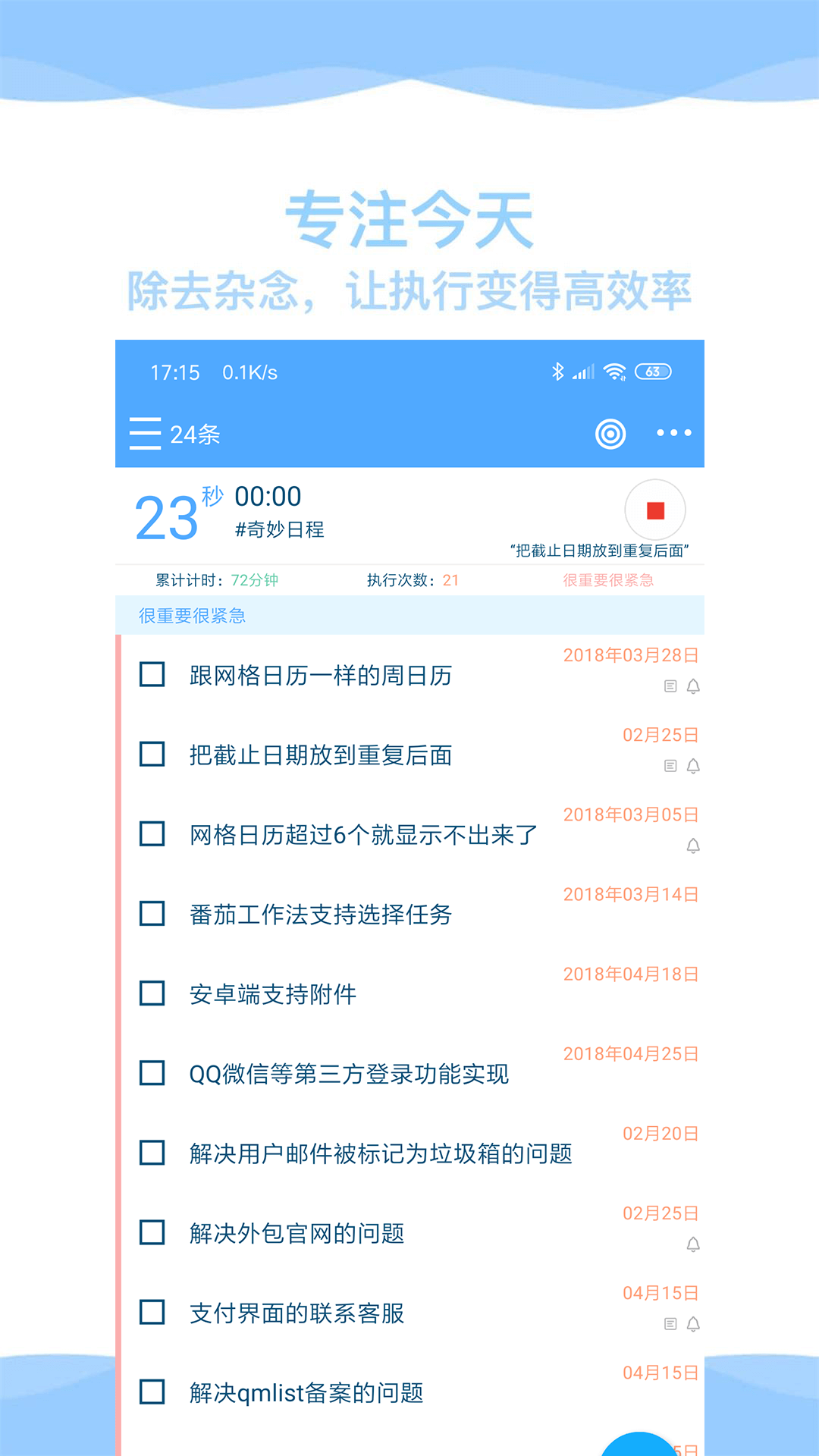Mark 番茄工作法支持选择任务 as complete
The height and width of the screenshot is (1456, 819).
[152, 915]
